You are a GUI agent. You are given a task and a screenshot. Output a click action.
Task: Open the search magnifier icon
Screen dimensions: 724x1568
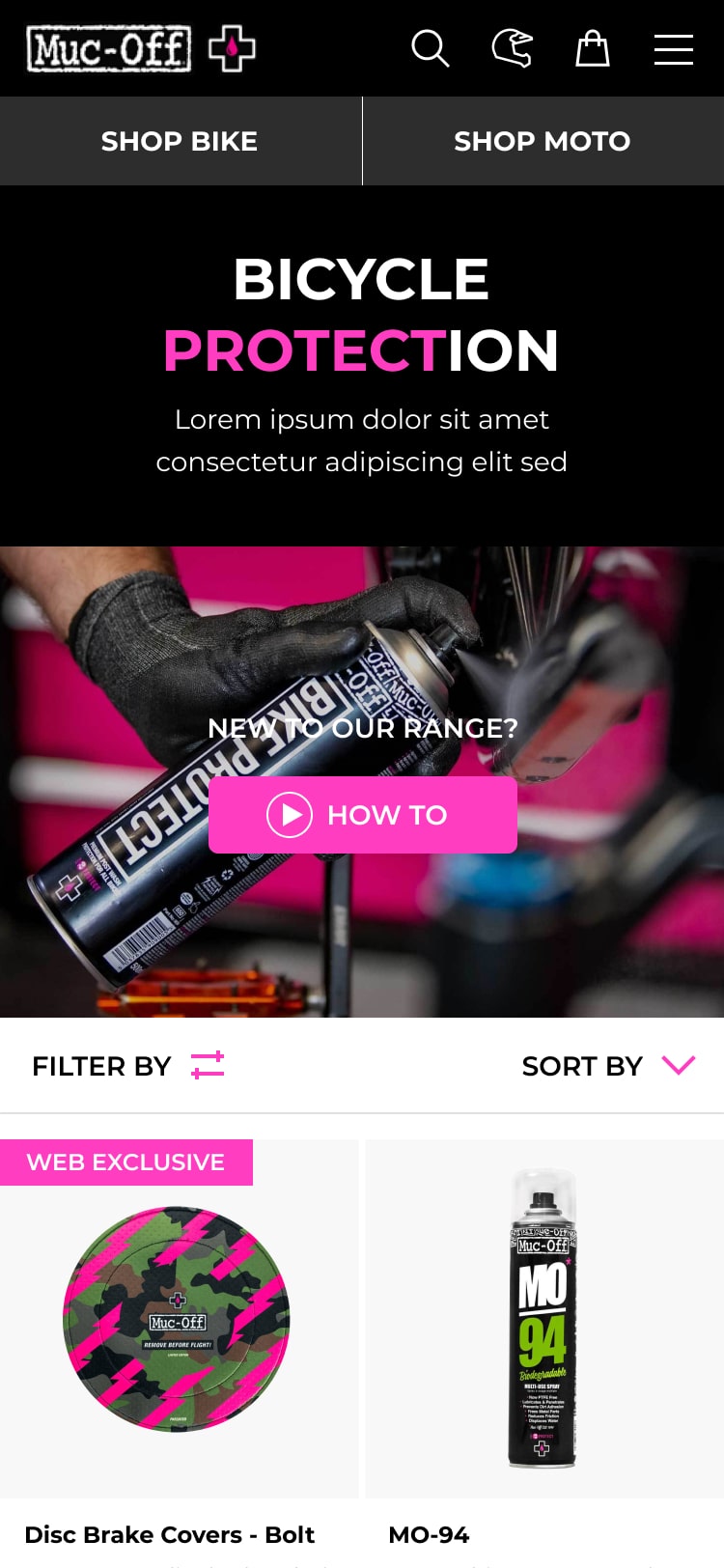(430, 48)
